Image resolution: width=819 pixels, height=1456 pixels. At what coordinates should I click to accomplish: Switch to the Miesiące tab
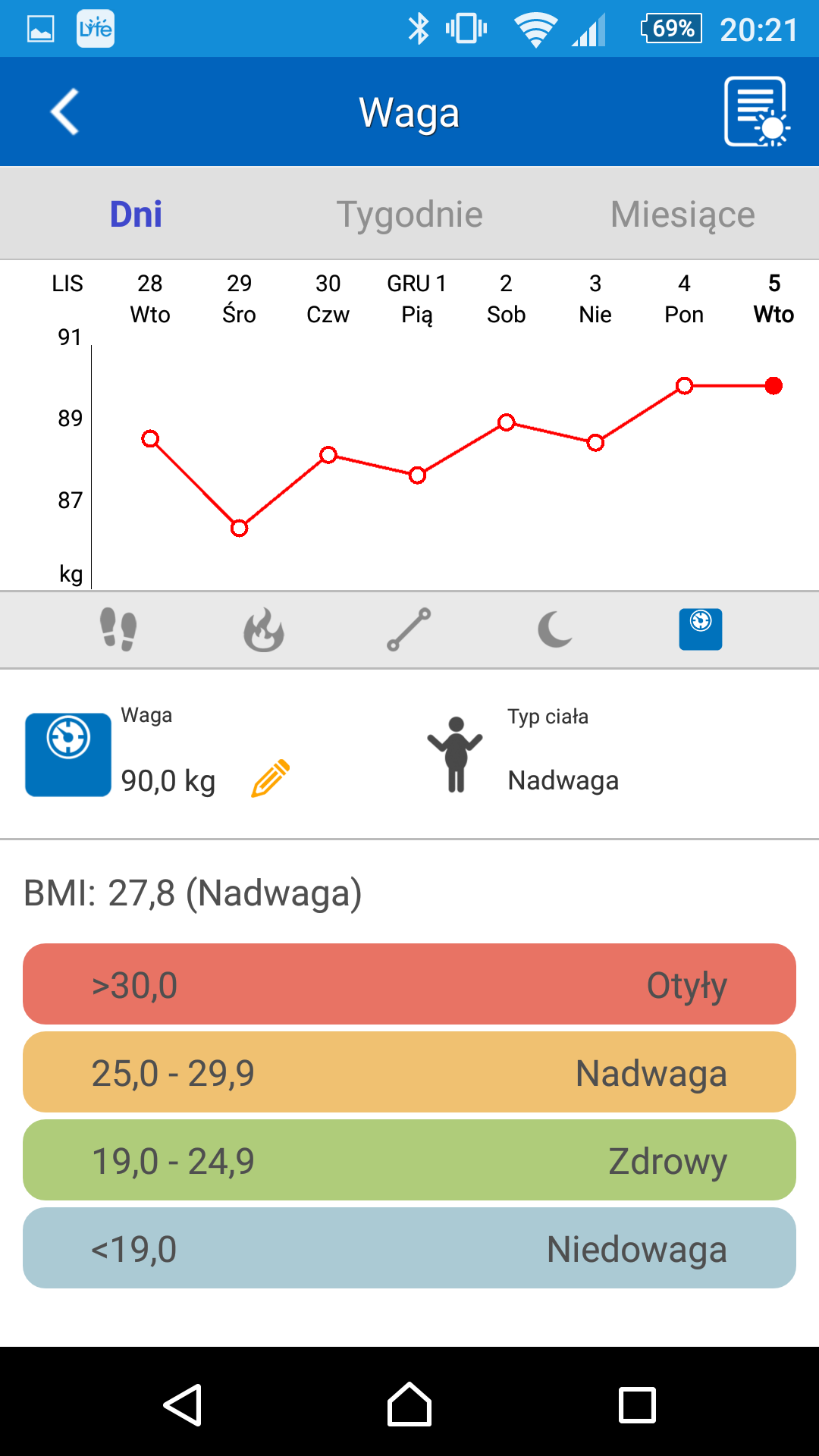[682, 214]
